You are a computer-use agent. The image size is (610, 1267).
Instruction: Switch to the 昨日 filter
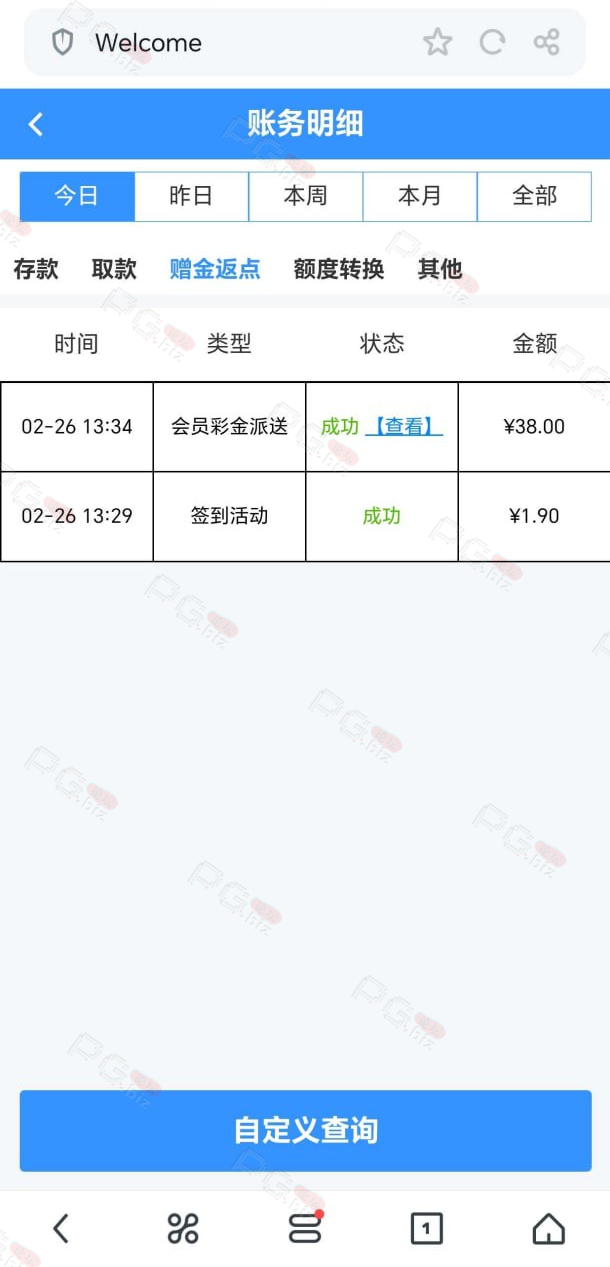point(191,196)
